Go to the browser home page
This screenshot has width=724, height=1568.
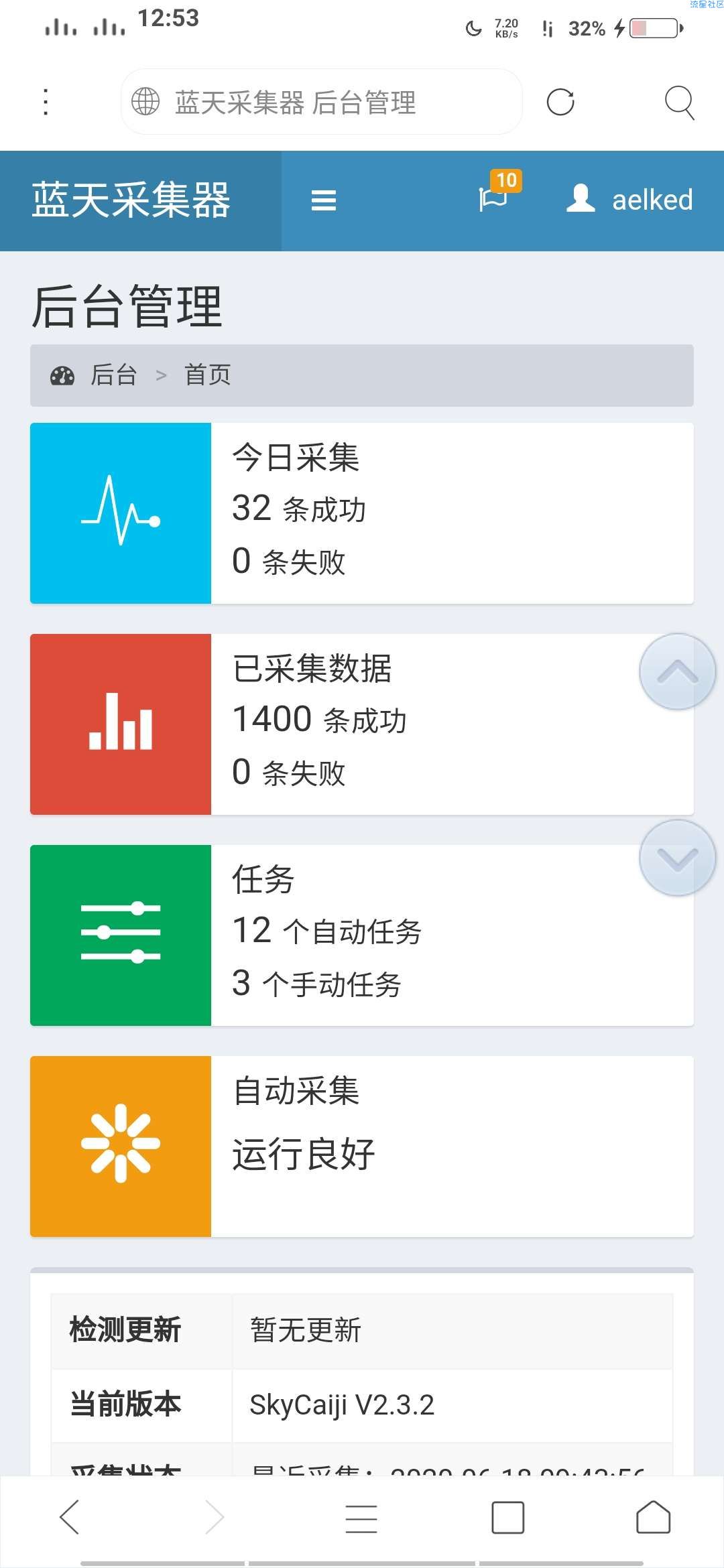pyautogui.click(x=654, y=1517)
